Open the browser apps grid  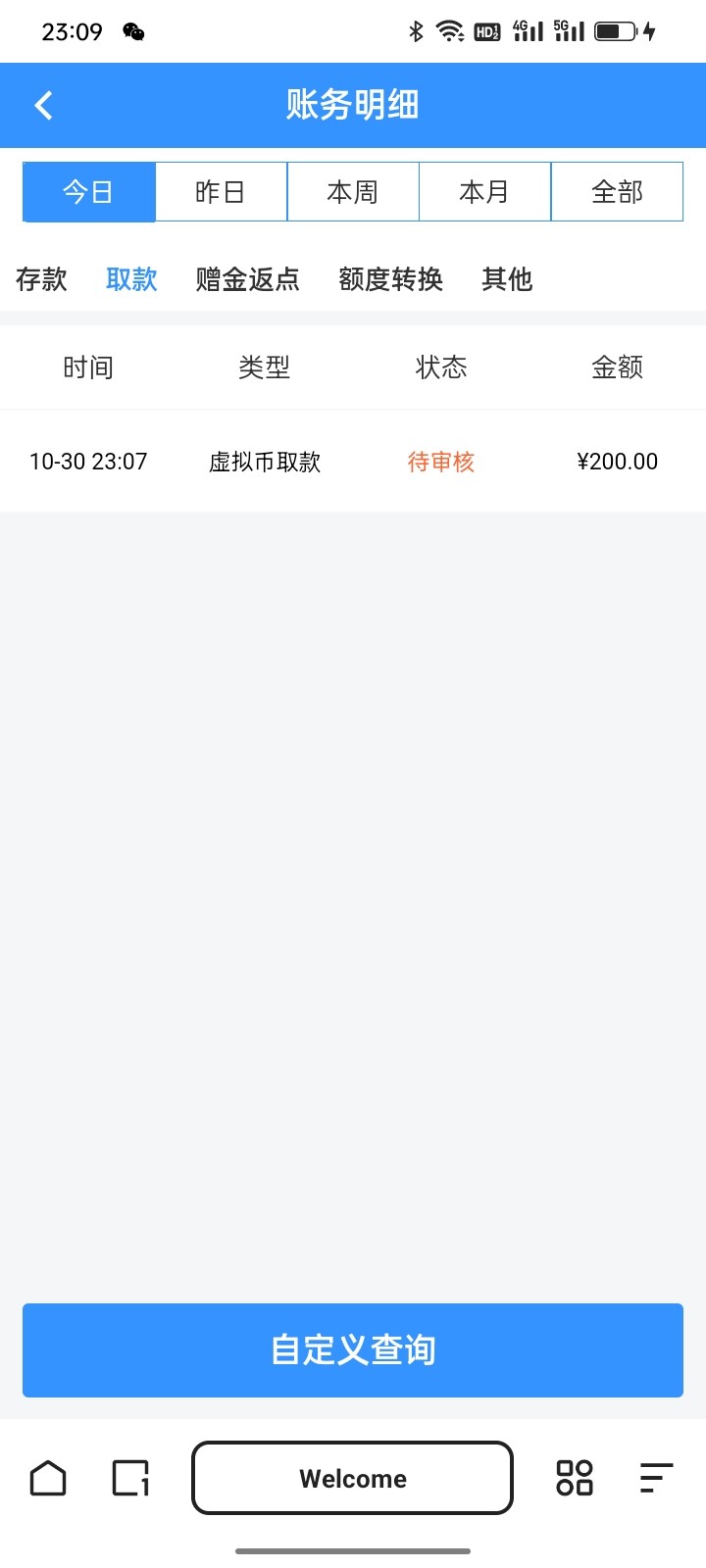click(575, 1478)
